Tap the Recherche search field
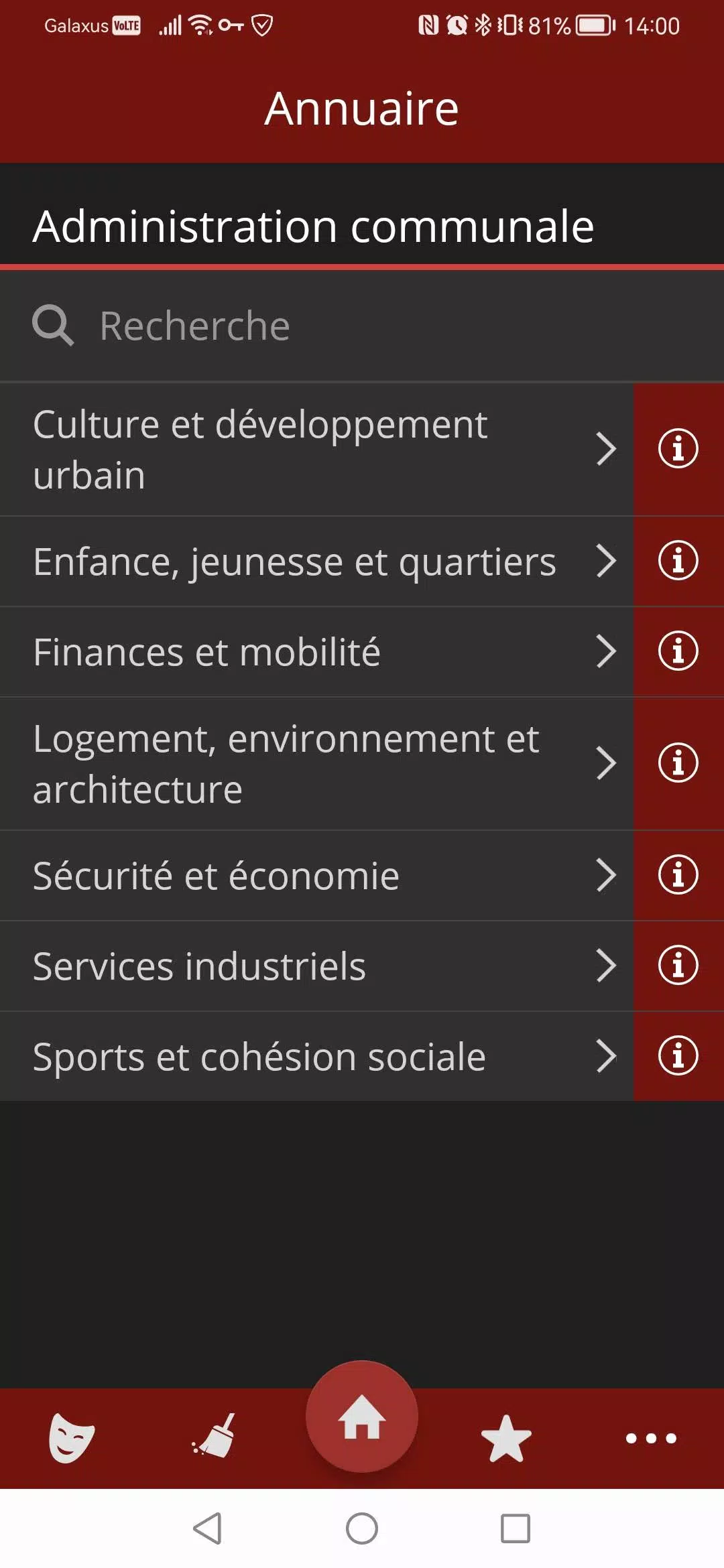Image resolution: width=724 pixels, height=1568 pixels. click(x=362, y=326)
